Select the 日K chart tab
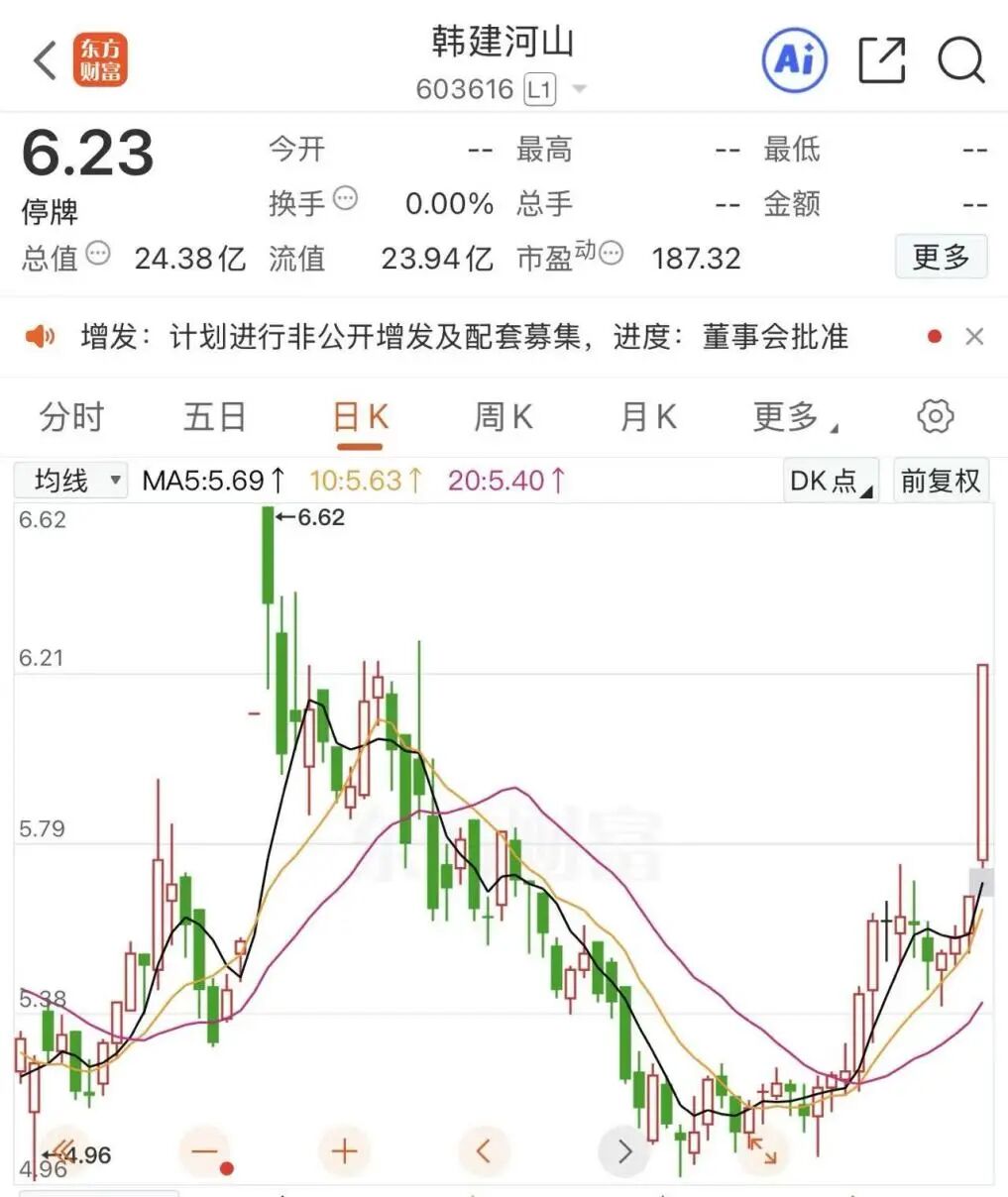The width and height of the screenshot is (1008, 1197). point(360,417)
